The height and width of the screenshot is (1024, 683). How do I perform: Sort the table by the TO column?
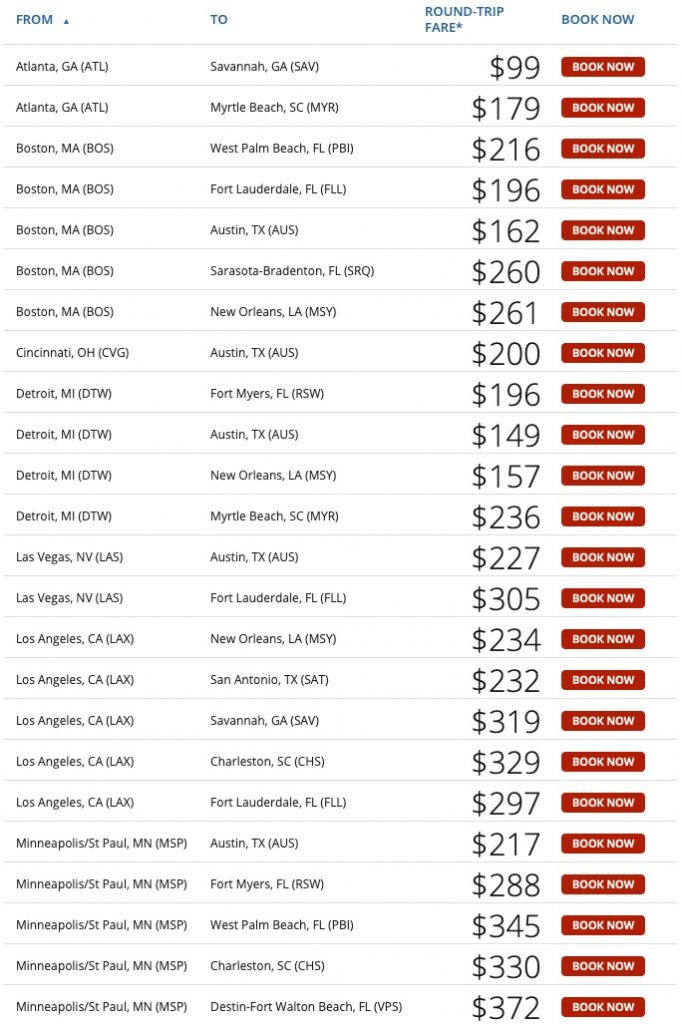219,20
